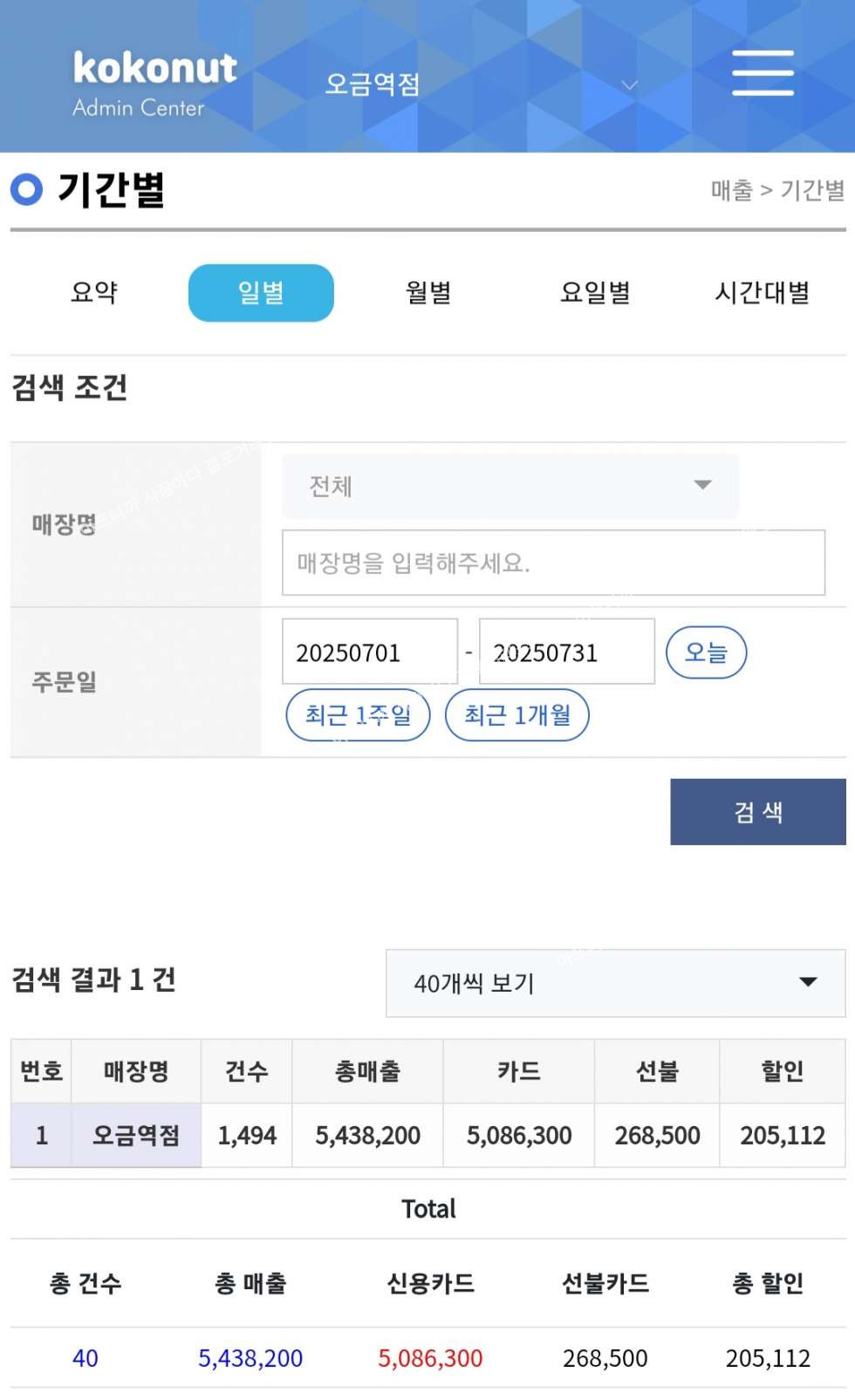Expand the 전체 store dropdown

[510, 486]
